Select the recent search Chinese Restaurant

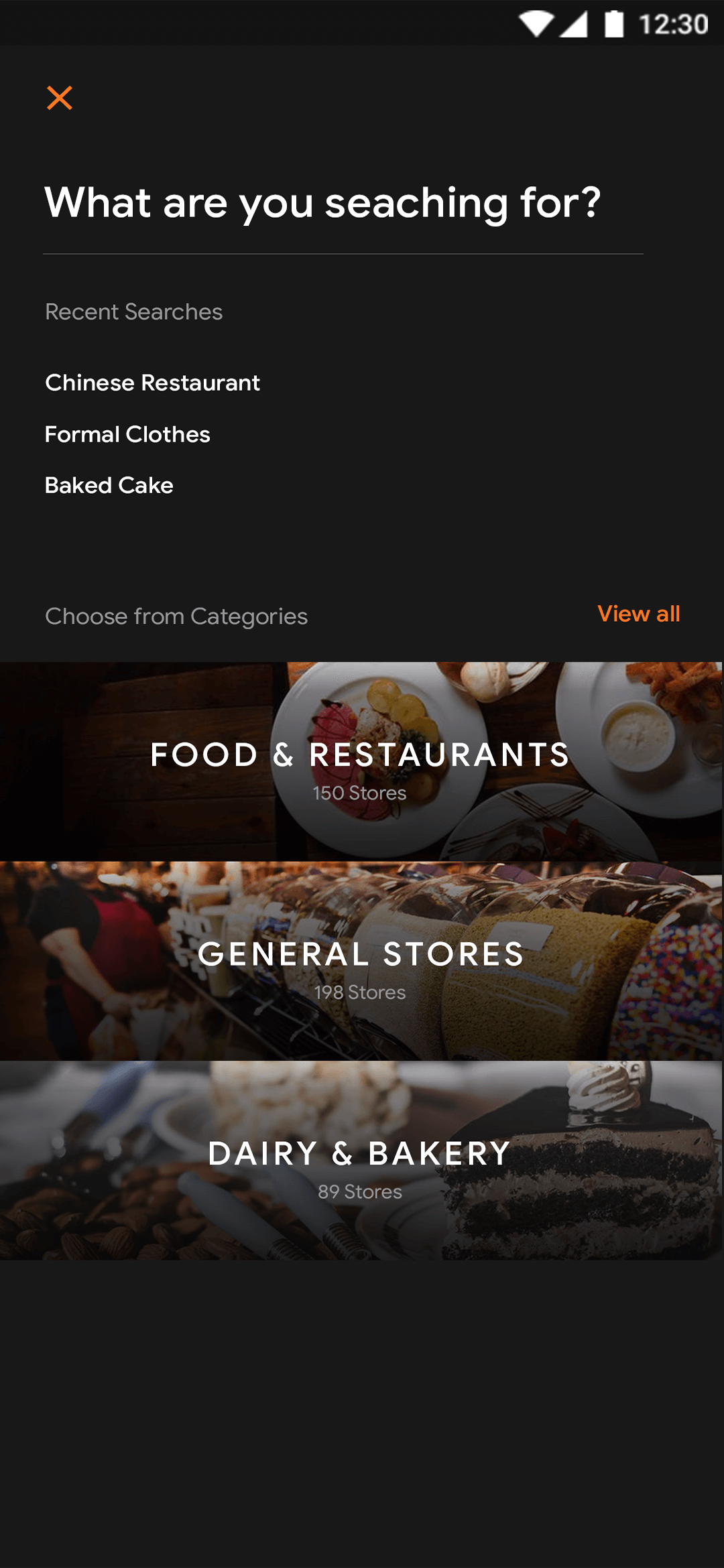[x=152, y=383]
